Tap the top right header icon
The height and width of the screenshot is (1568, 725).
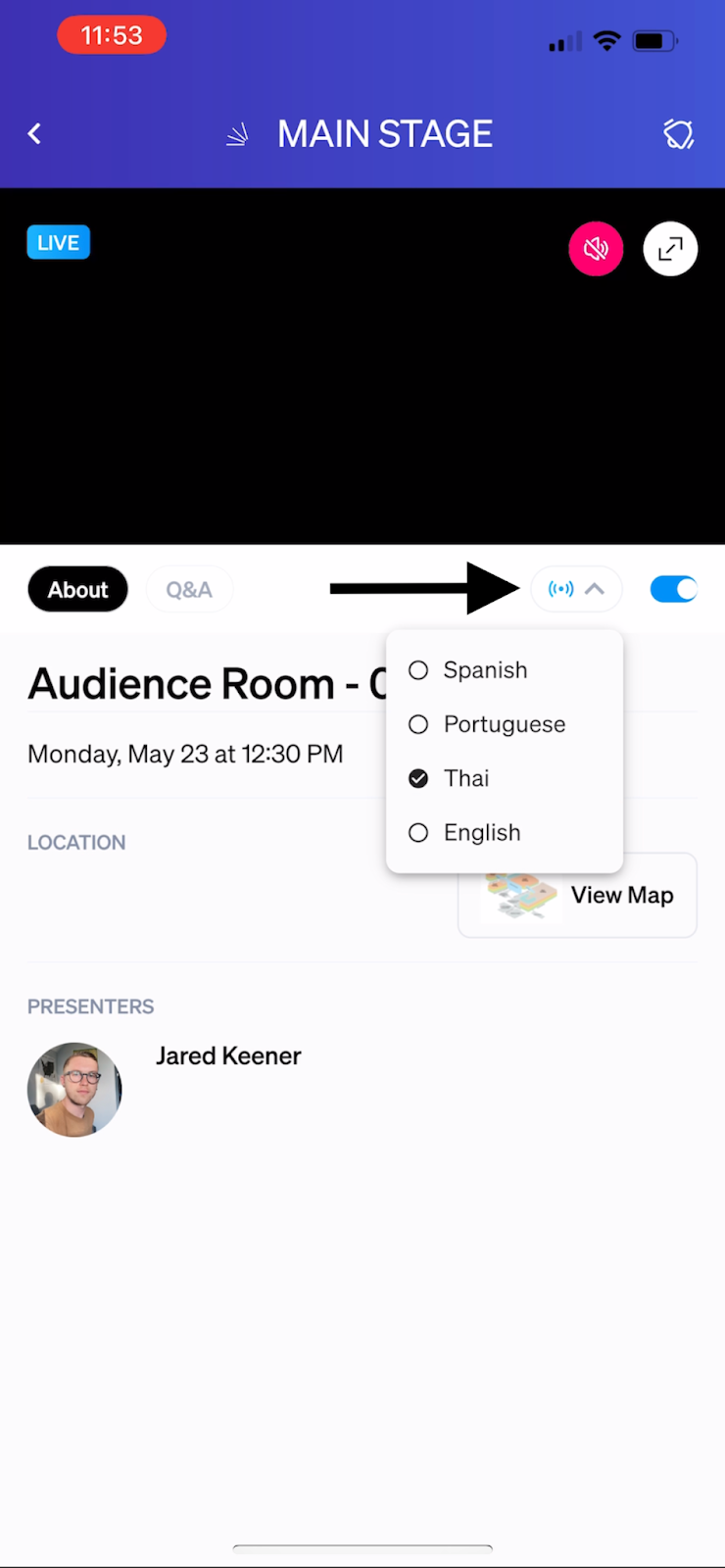tap(678, 133)
